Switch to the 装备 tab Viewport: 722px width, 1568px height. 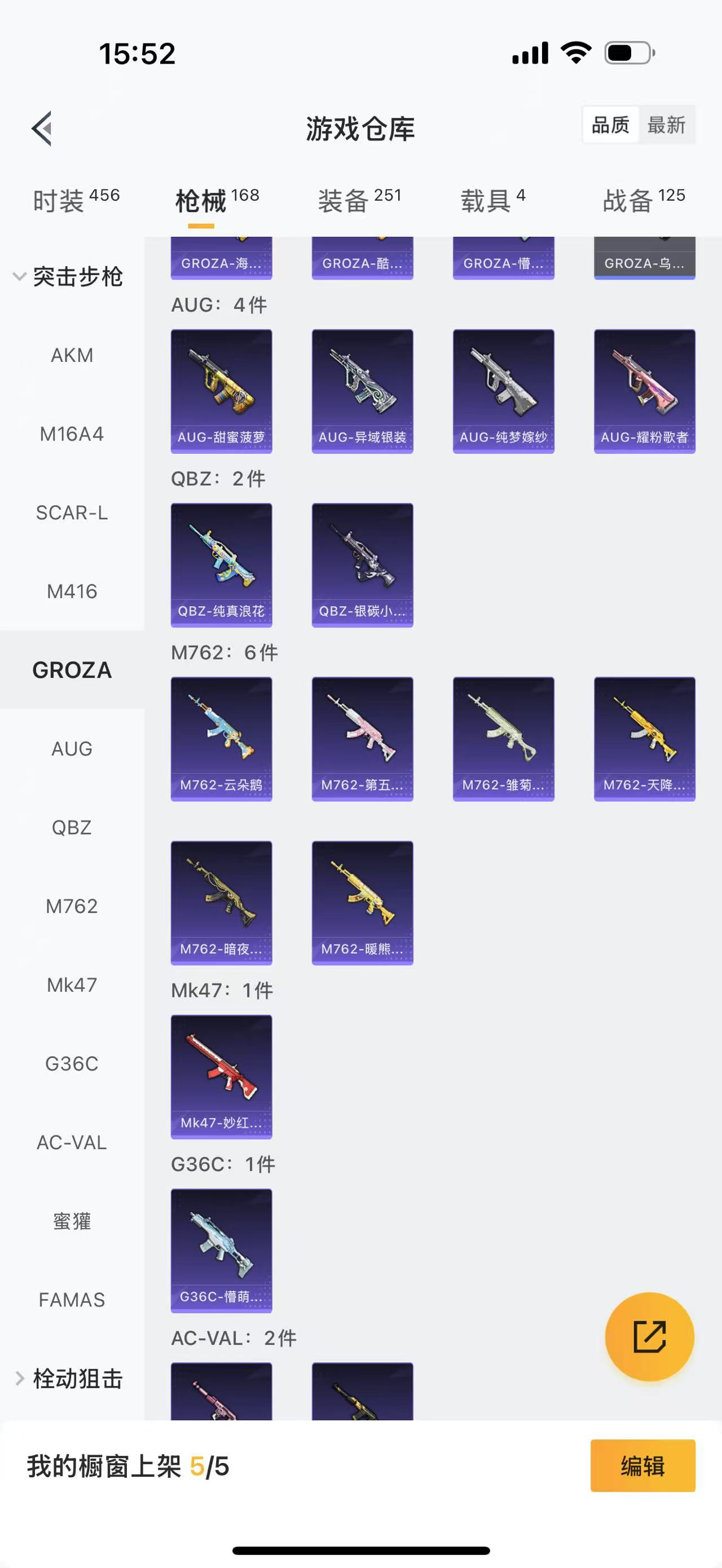(x=359, y=200)
